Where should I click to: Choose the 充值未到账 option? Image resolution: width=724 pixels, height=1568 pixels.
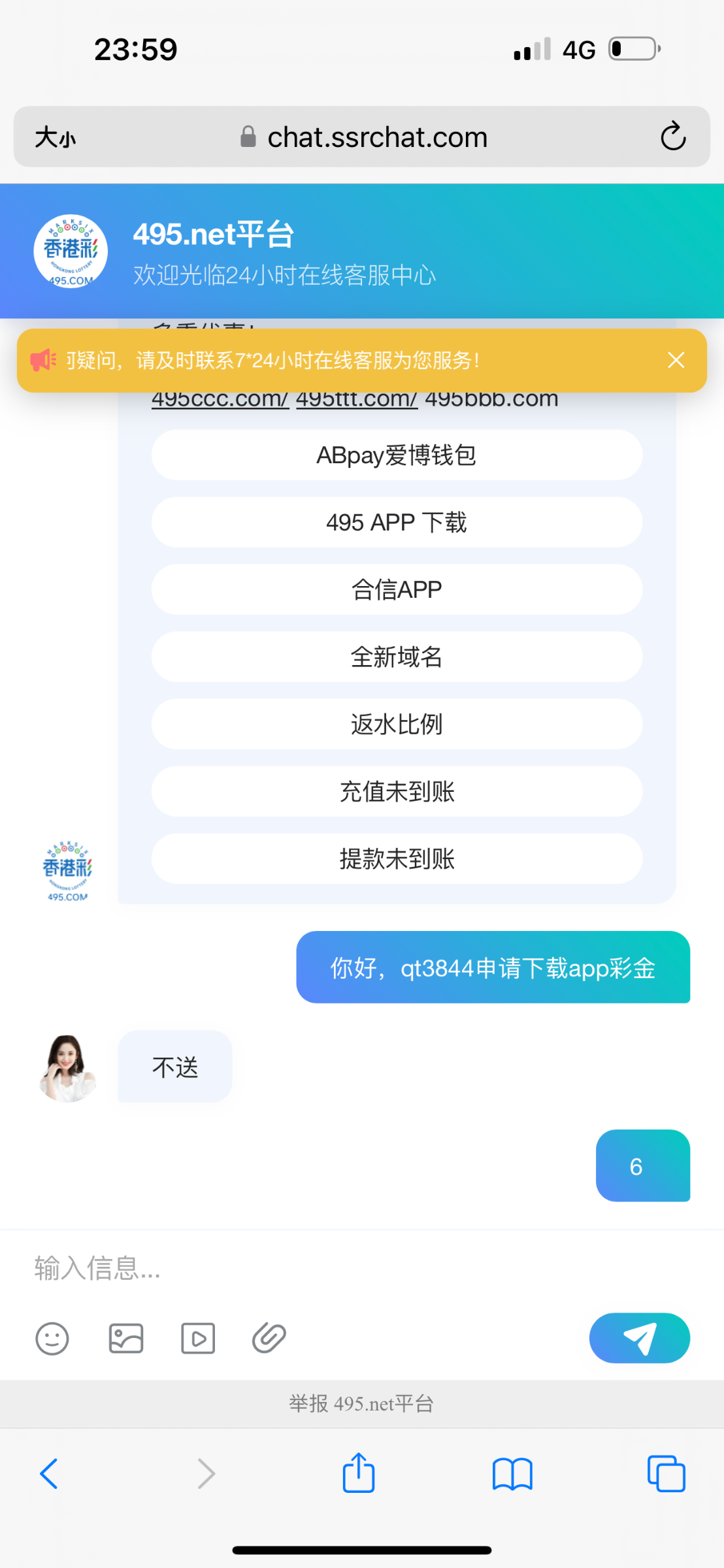[397, 792]
